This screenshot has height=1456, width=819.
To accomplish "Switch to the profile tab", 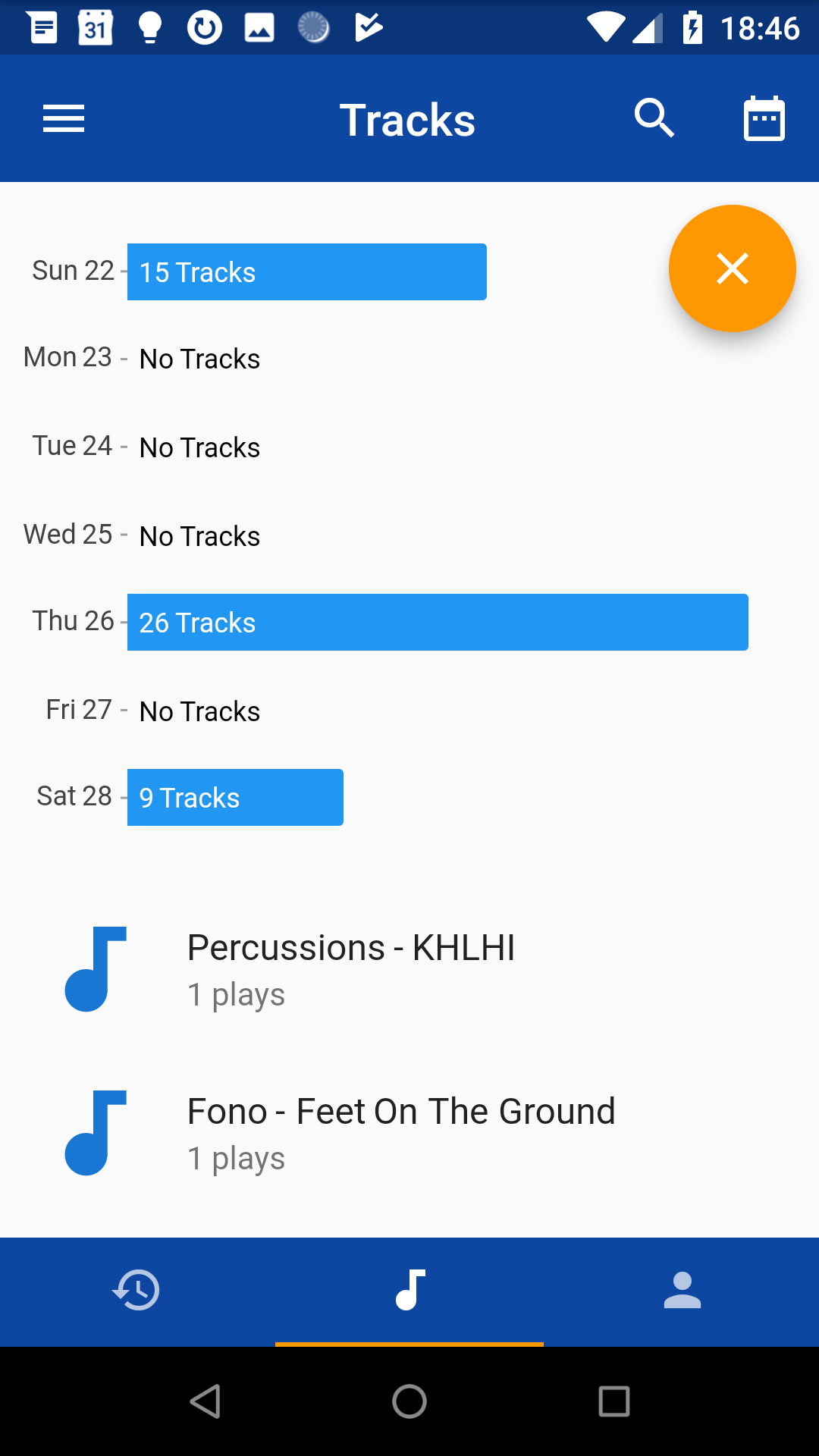I will point(682,1290).
